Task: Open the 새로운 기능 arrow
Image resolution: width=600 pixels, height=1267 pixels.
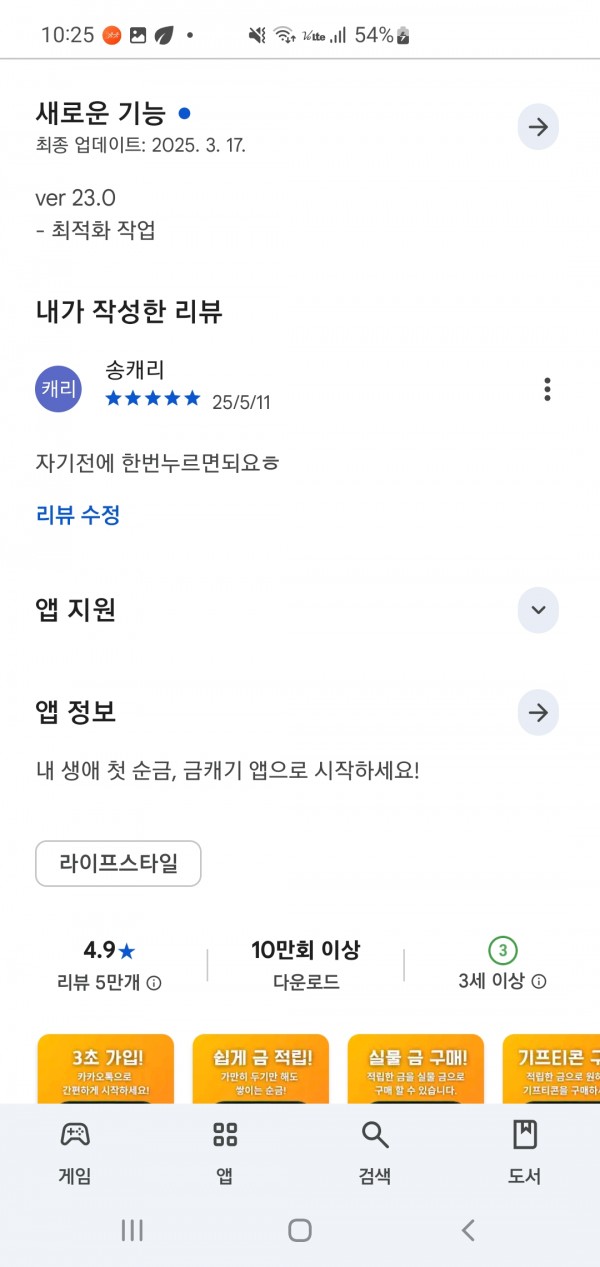Action: (x=538, y=127)
